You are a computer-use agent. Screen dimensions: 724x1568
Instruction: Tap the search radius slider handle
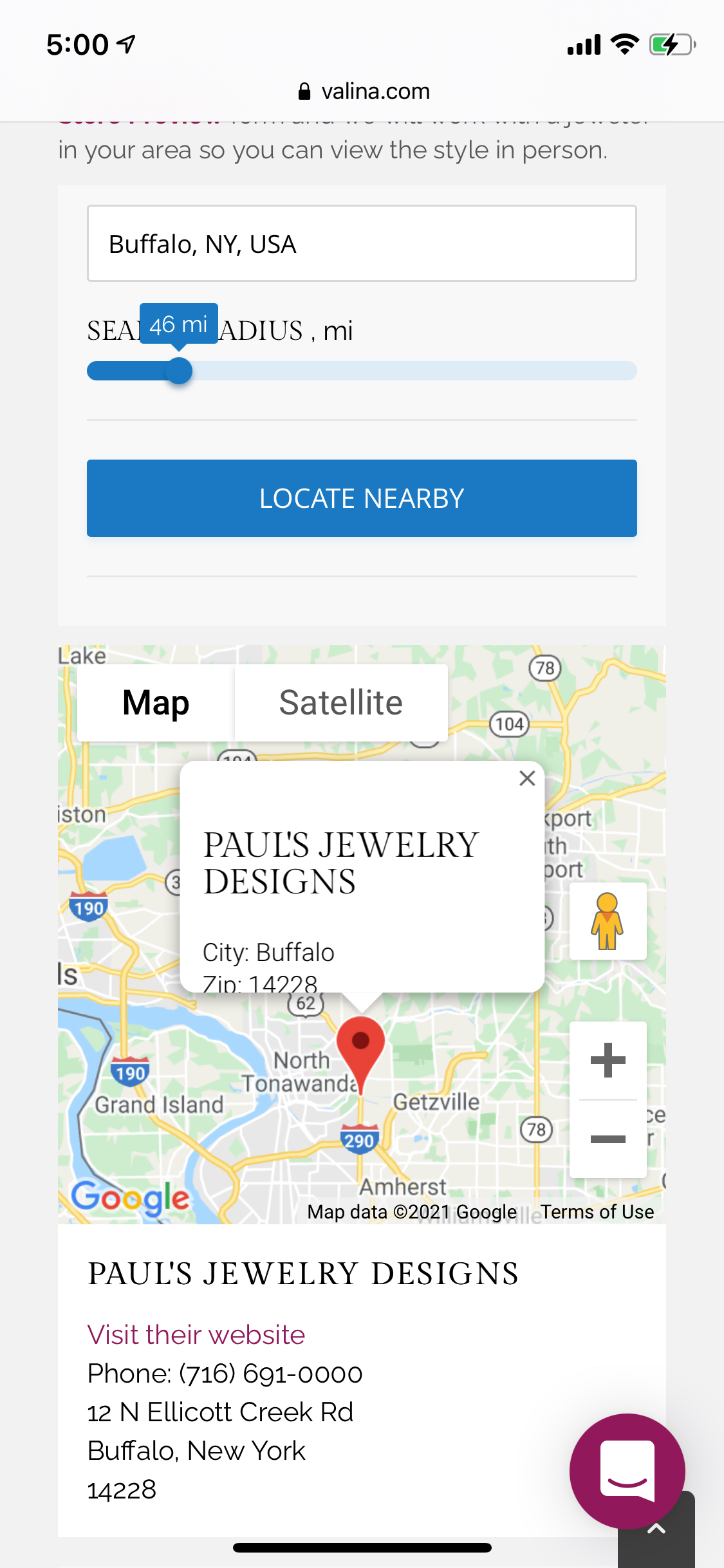(178, 371)
